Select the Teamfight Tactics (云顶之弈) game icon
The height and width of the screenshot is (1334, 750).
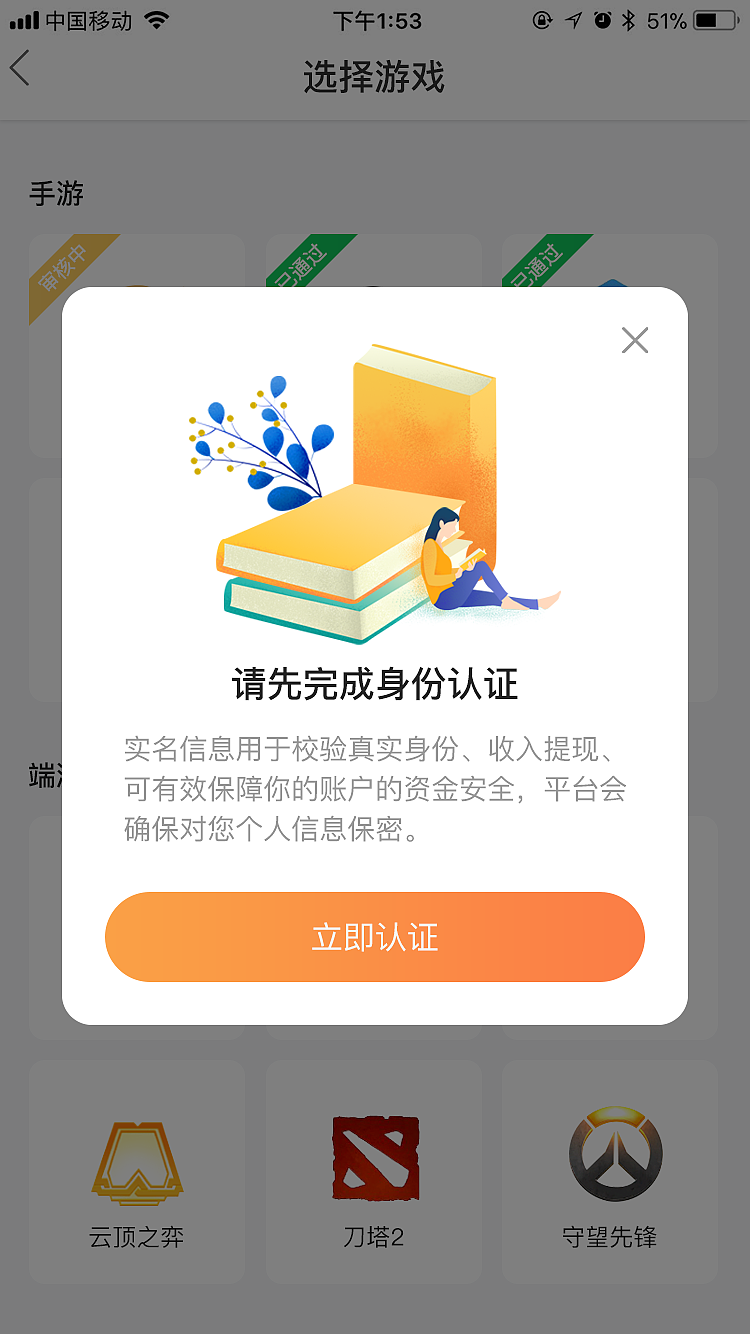[x=137, y=1158]
